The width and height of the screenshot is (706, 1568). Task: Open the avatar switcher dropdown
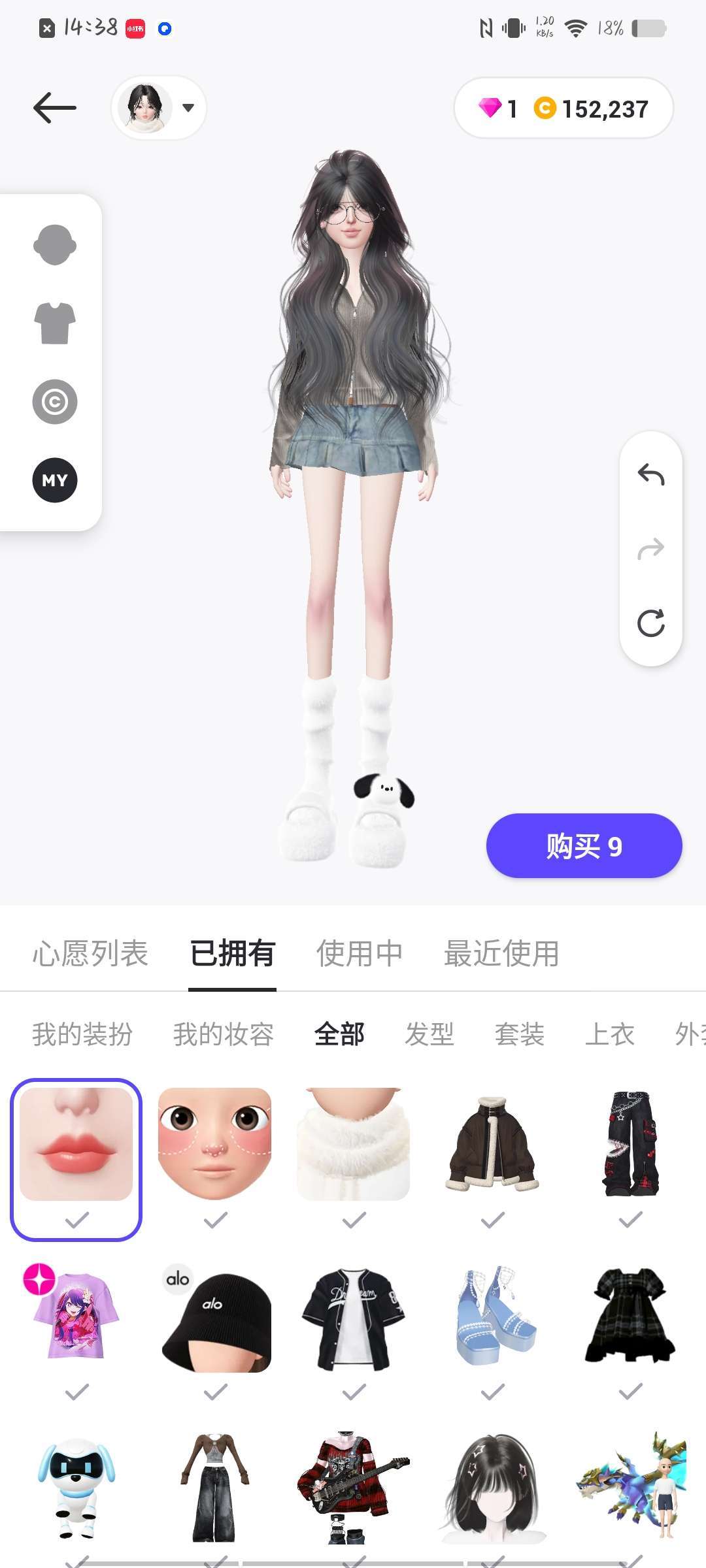[x=159, y=108]
